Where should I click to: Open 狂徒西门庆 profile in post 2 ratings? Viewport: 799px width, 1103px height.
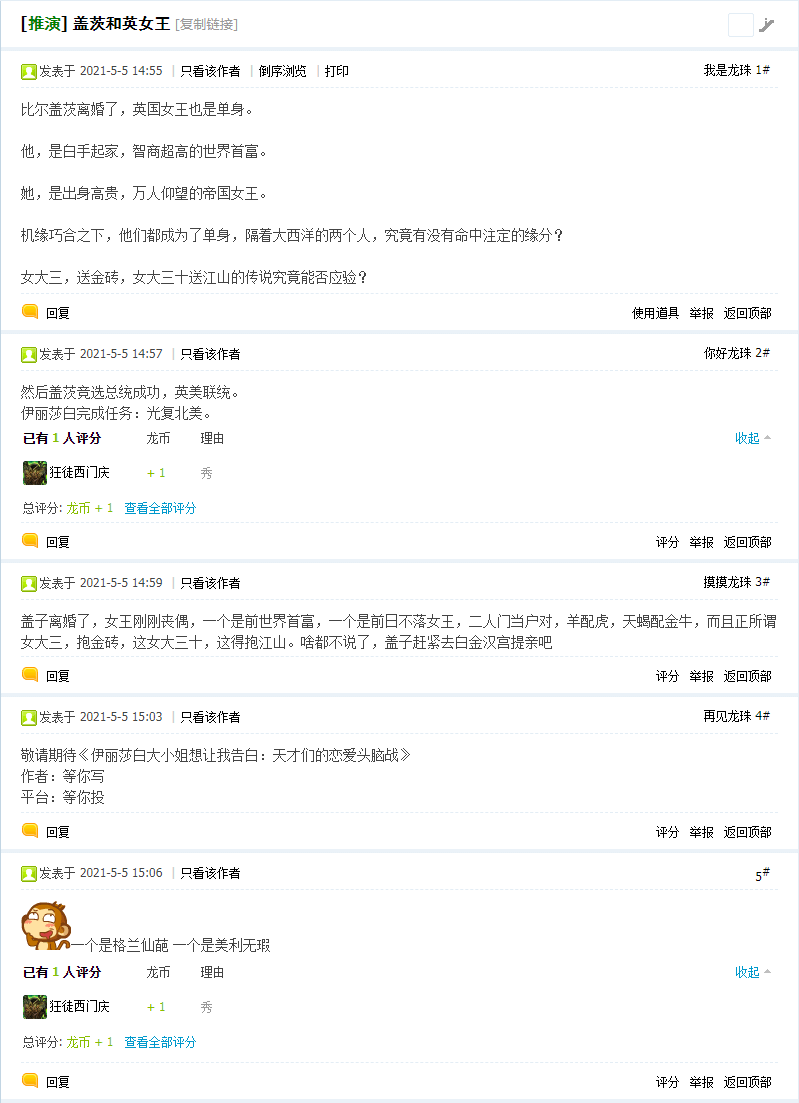point(80,473)
